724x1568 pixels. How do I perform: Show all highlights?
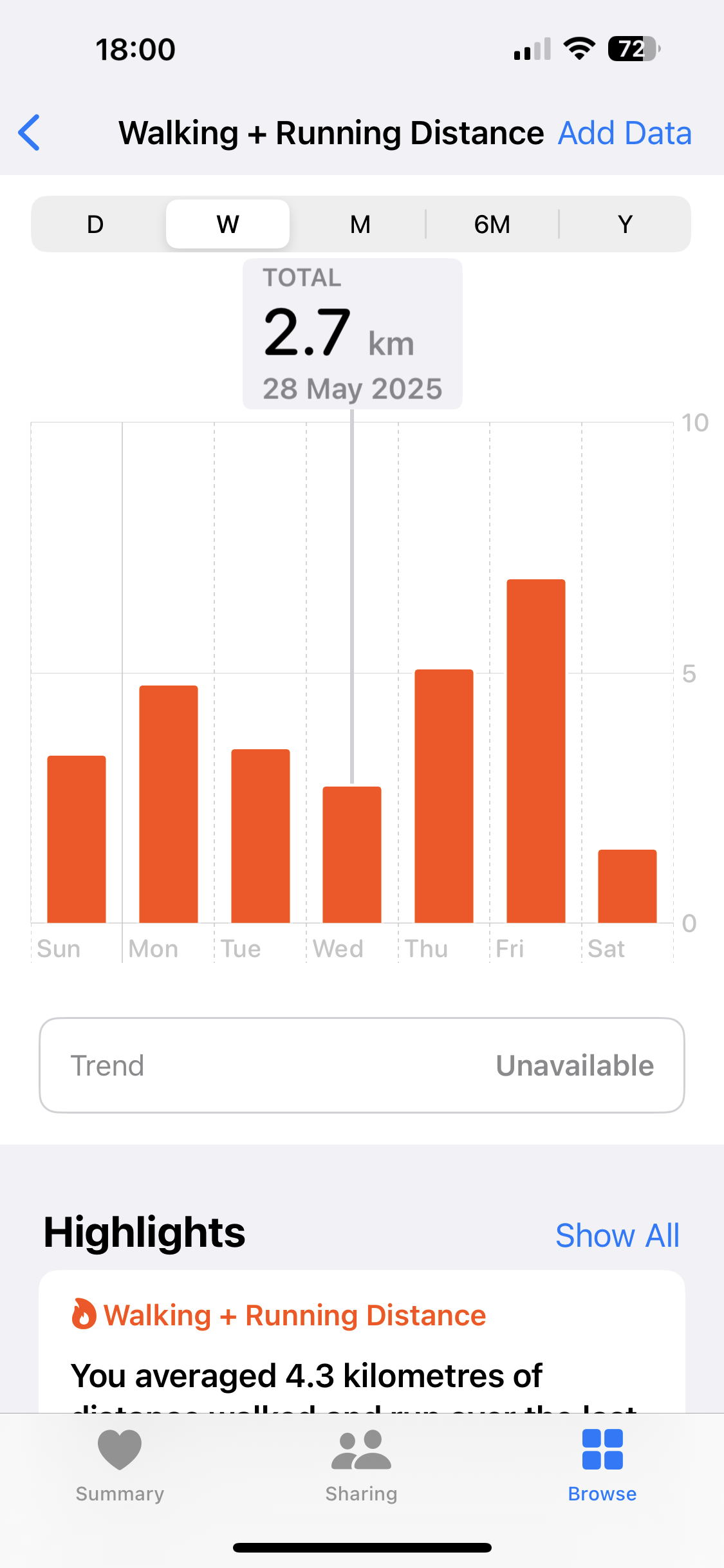click(617, 1235)
